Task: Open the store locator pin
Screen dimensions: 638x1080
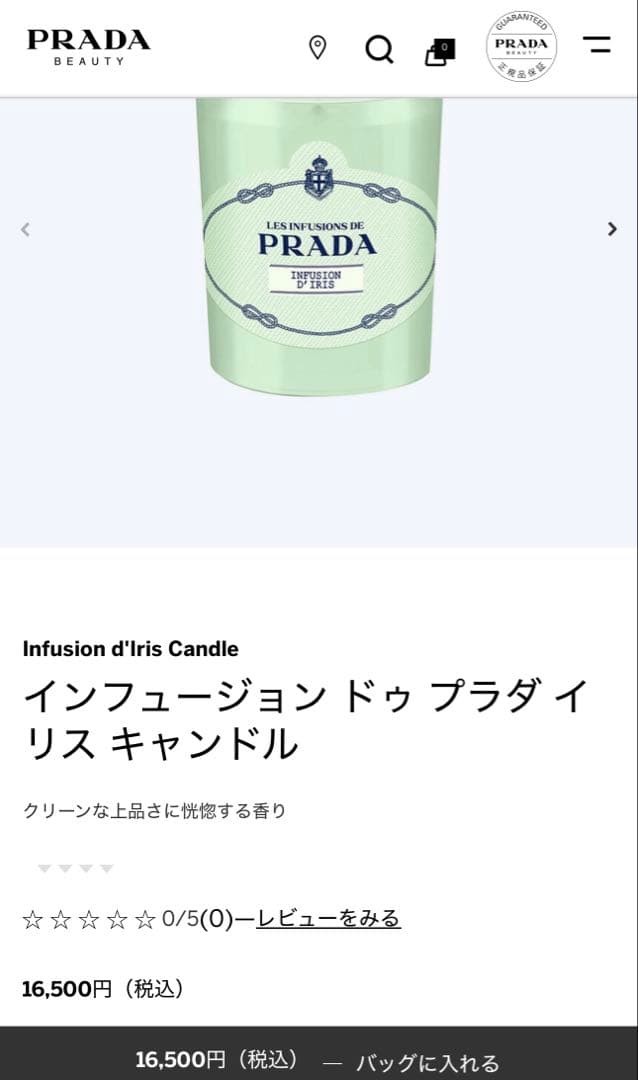Action: [x=317, y=47]
